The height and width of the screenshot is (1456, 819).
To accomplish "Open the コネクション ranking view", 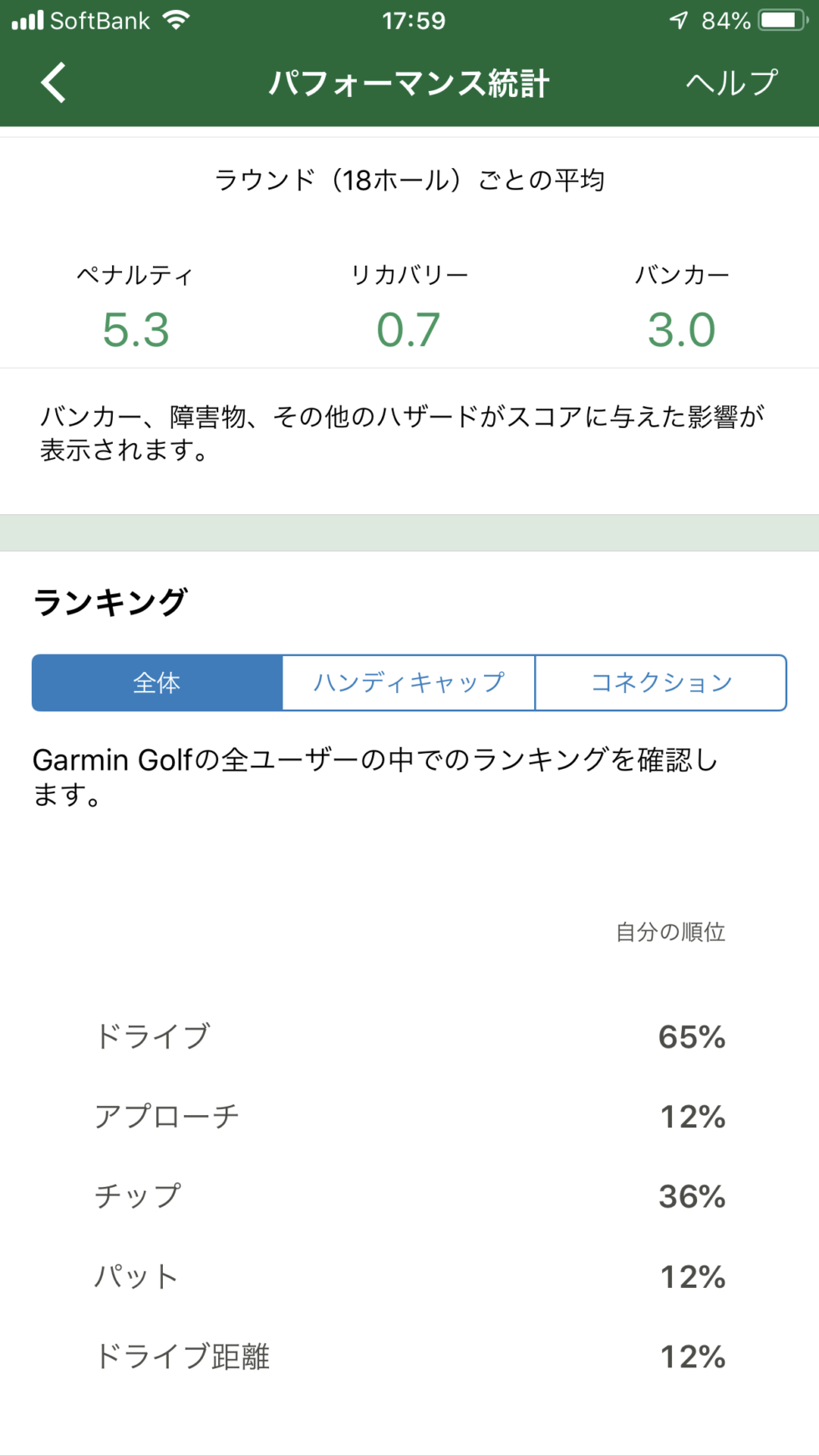I will click(661, 682).
